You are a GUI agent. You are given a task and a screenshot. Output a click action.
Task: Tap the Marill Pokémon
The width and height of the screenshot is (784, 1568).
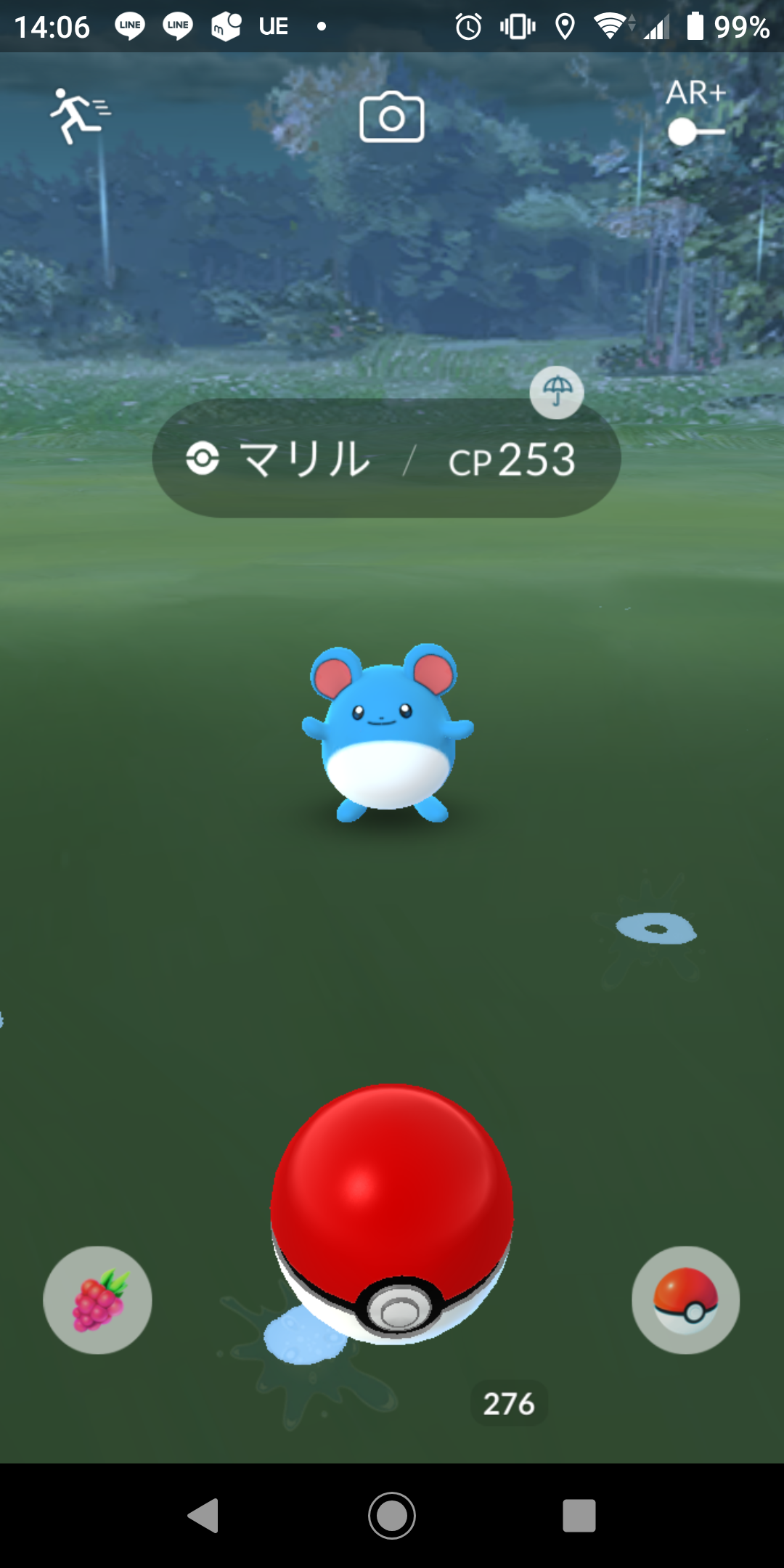pos(387,733)
